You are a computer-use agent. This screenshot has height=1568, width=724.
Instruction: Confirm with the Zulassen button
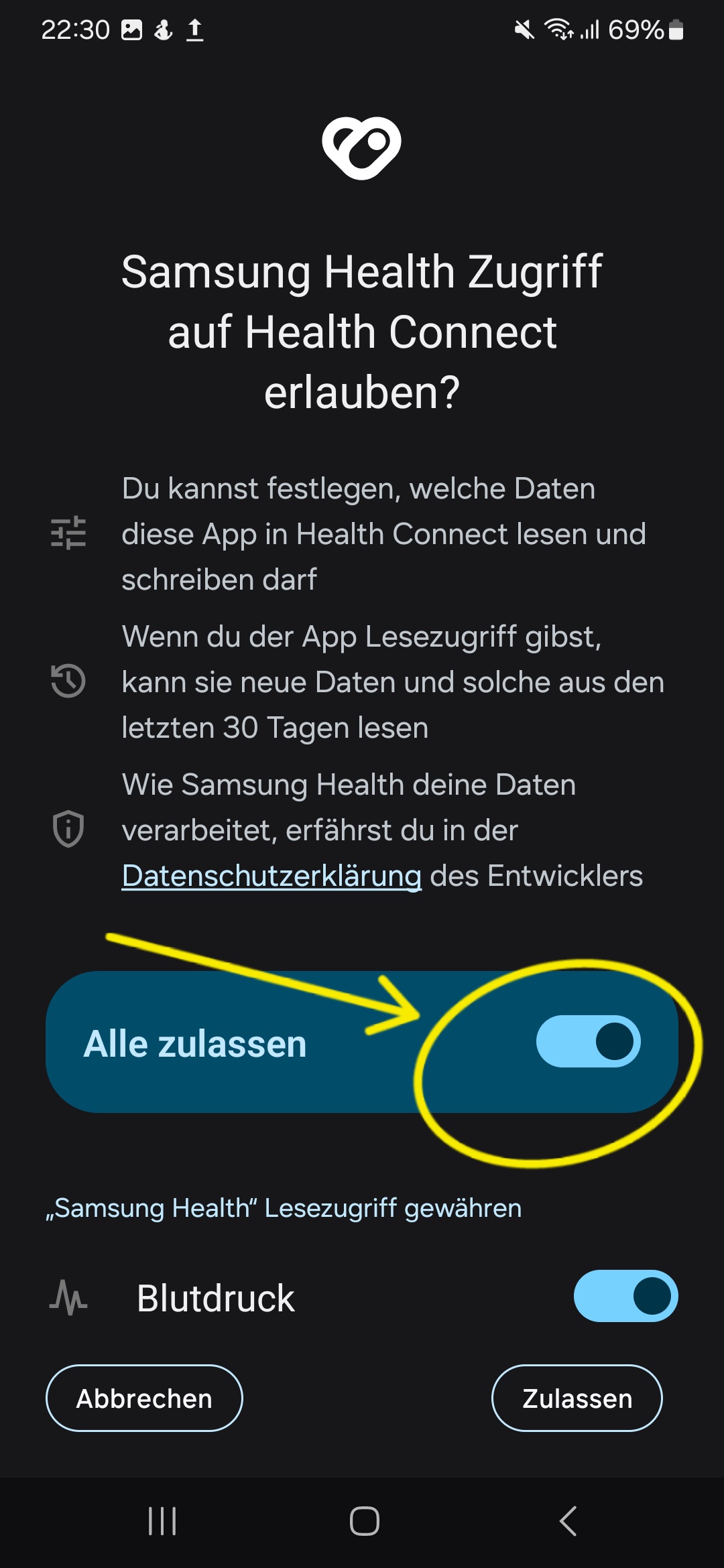pos(577,1398)
